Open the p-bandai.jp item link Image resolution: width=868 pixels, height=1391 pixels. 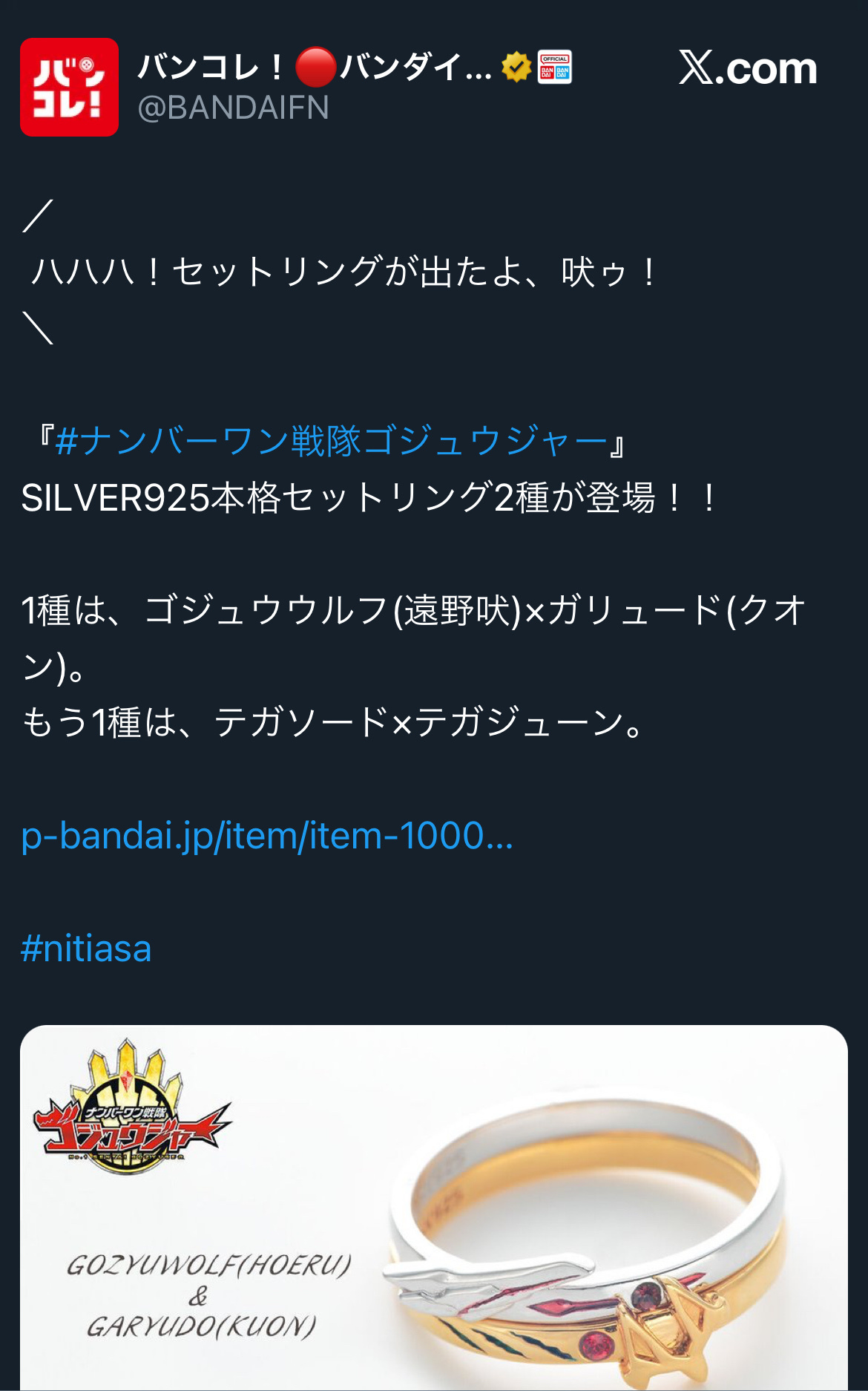coord(267,836)
